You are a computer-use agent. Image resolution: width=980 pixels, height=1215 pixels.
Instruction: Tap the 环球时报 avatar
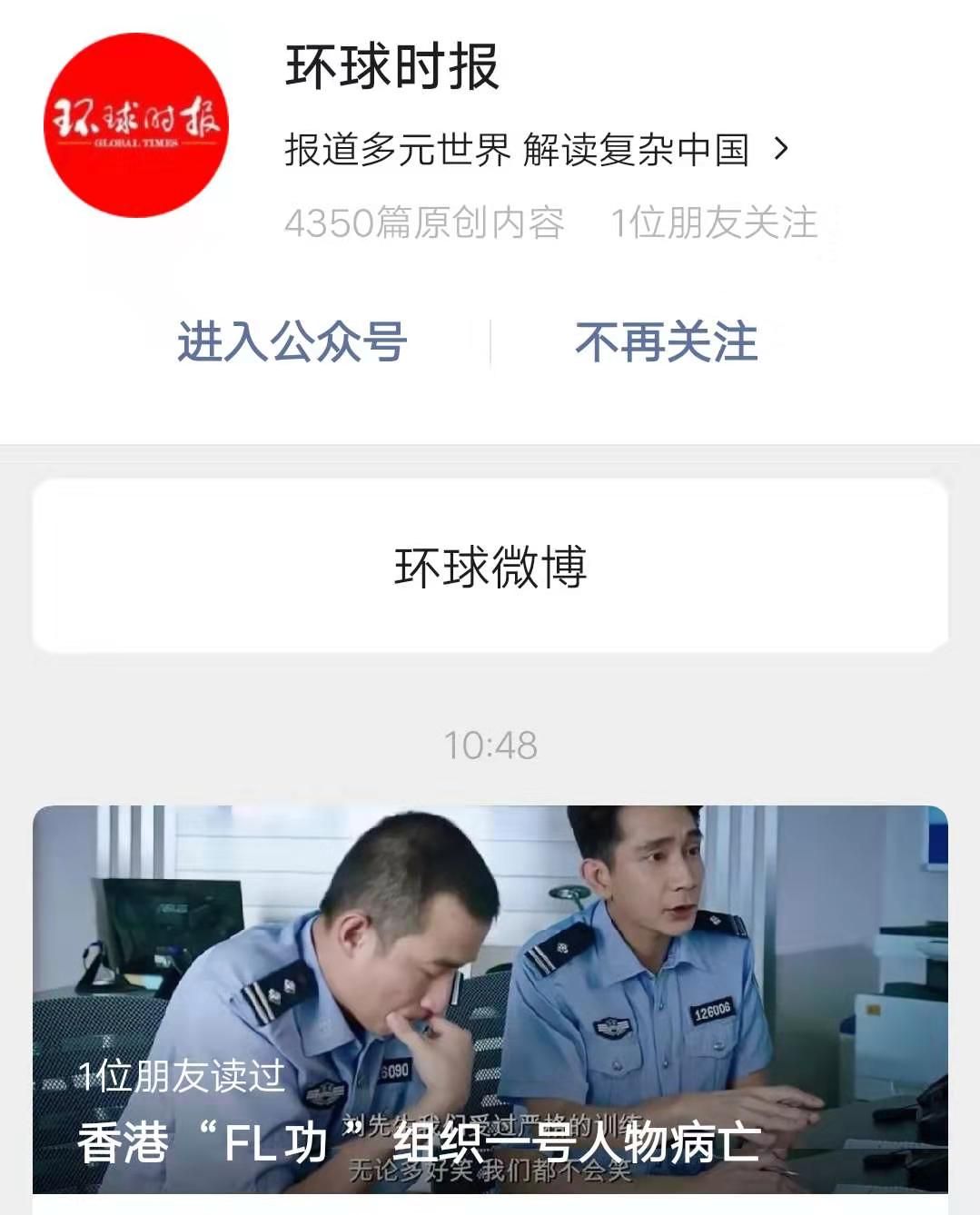[136, 125]
